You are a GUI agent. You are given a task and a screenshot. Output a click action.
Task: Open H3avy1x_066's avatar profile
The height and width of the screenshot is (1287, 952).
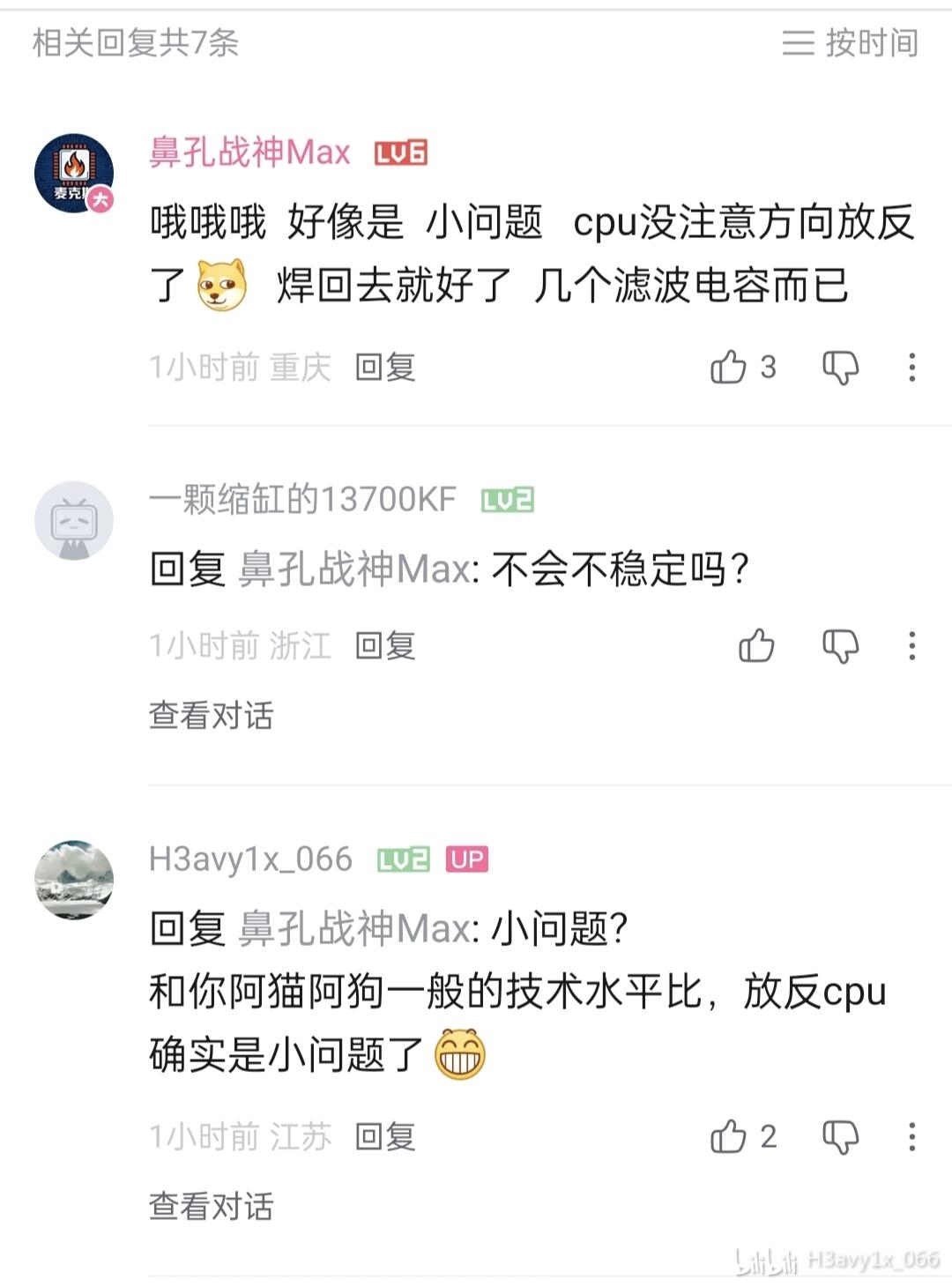pyautogui.click(x=74, y=880)
